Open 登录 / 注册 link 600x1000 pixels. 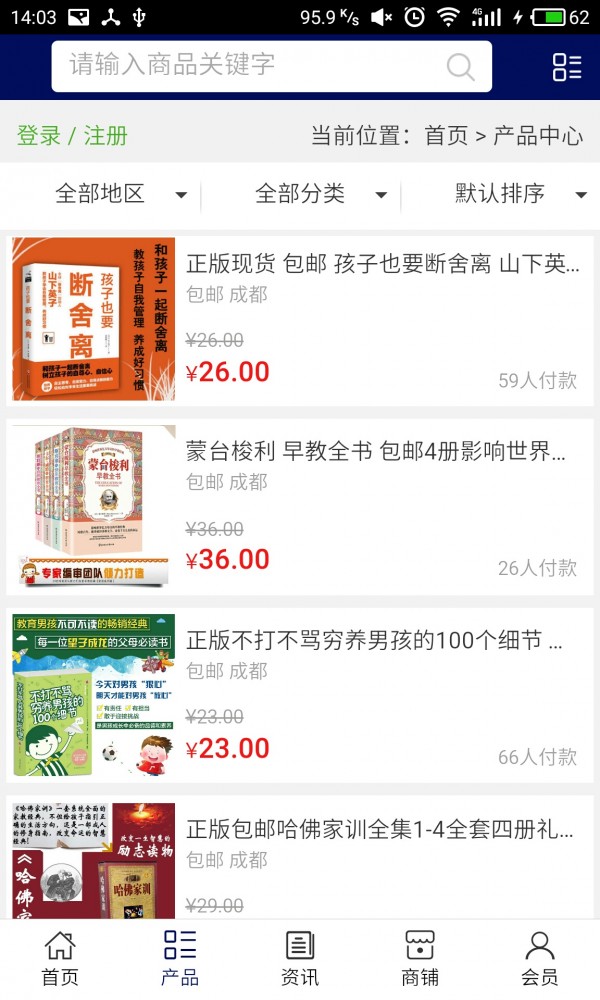[72, 136]
